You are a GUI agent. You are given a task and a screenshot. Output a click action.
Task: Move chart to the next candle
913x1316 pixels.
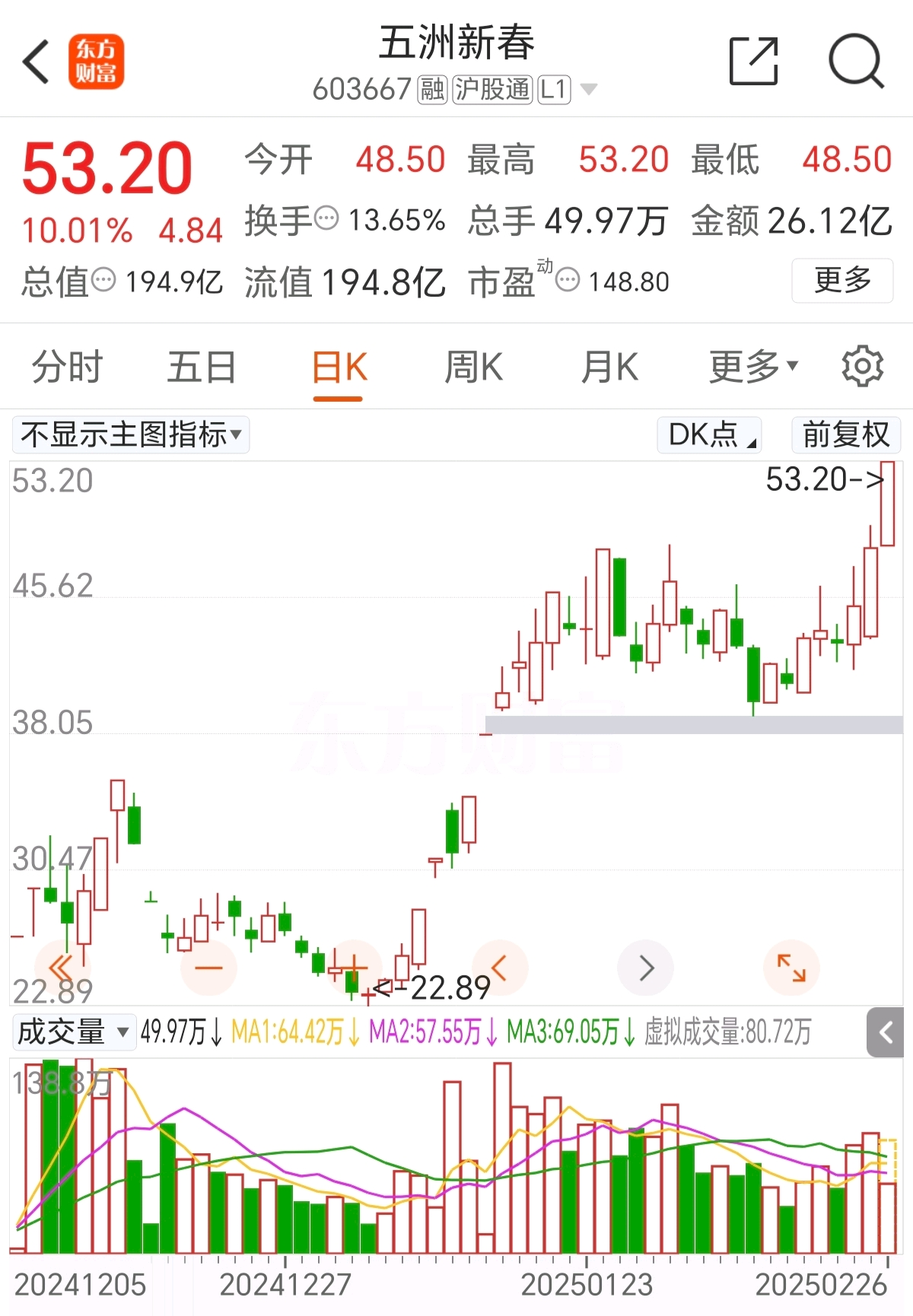coord(646,968)
